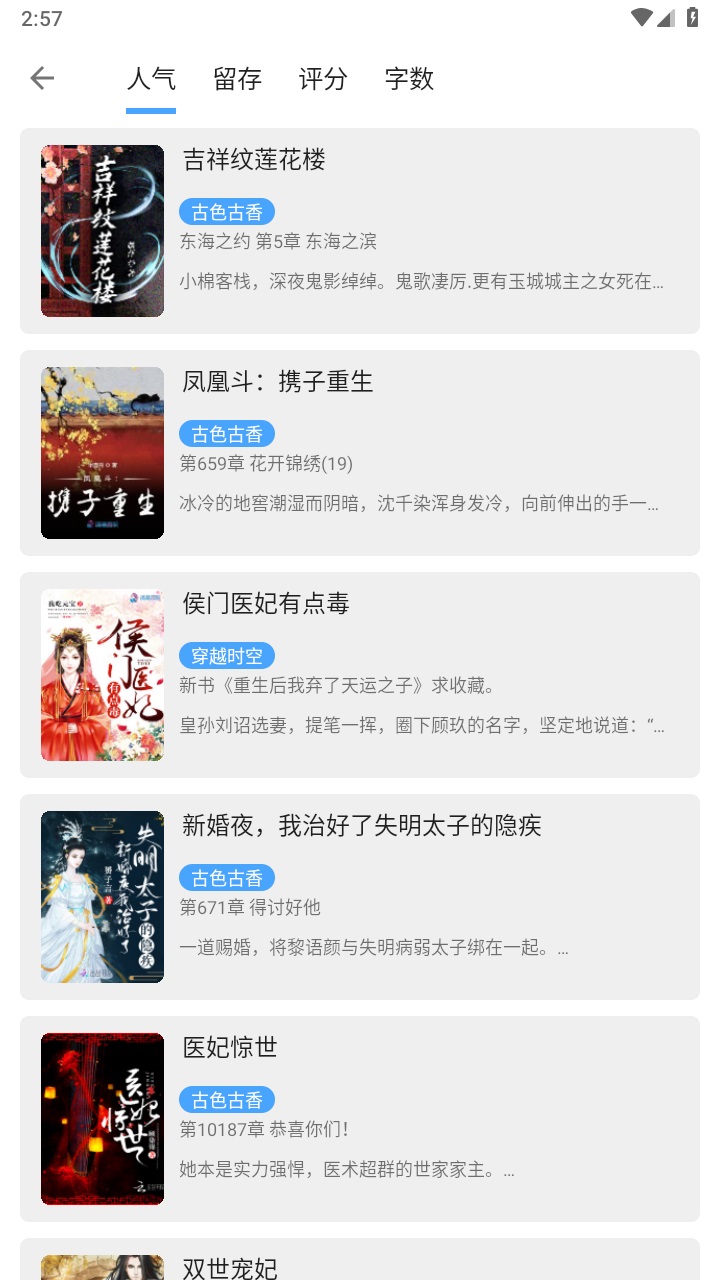Switch to the 评分 tab
The height and width of the screenshot is (1280, 720).
pyautogui.click(x=323, y=79)
